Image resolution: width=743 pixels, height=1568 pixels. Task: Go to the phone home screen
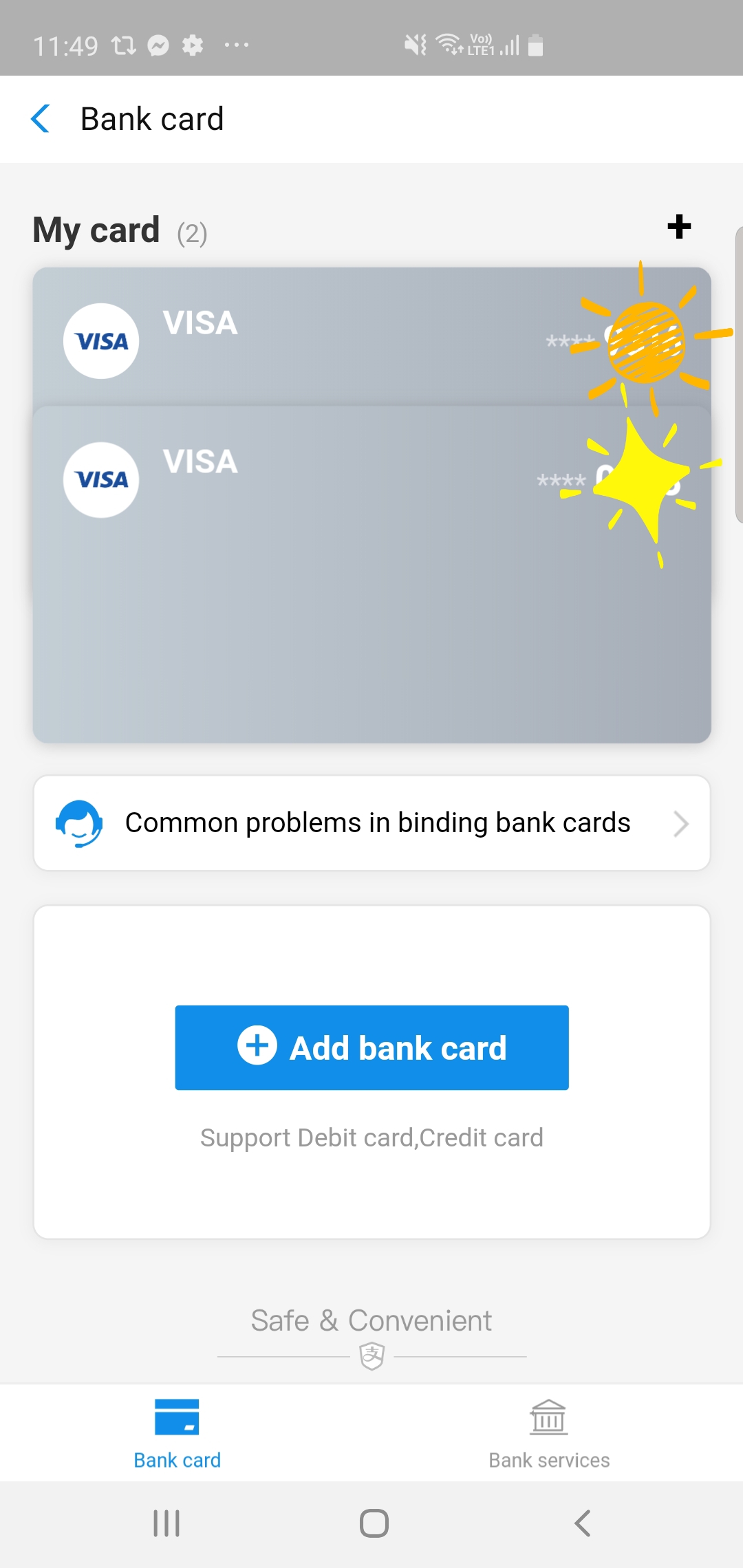click(x=374, y=1523)
